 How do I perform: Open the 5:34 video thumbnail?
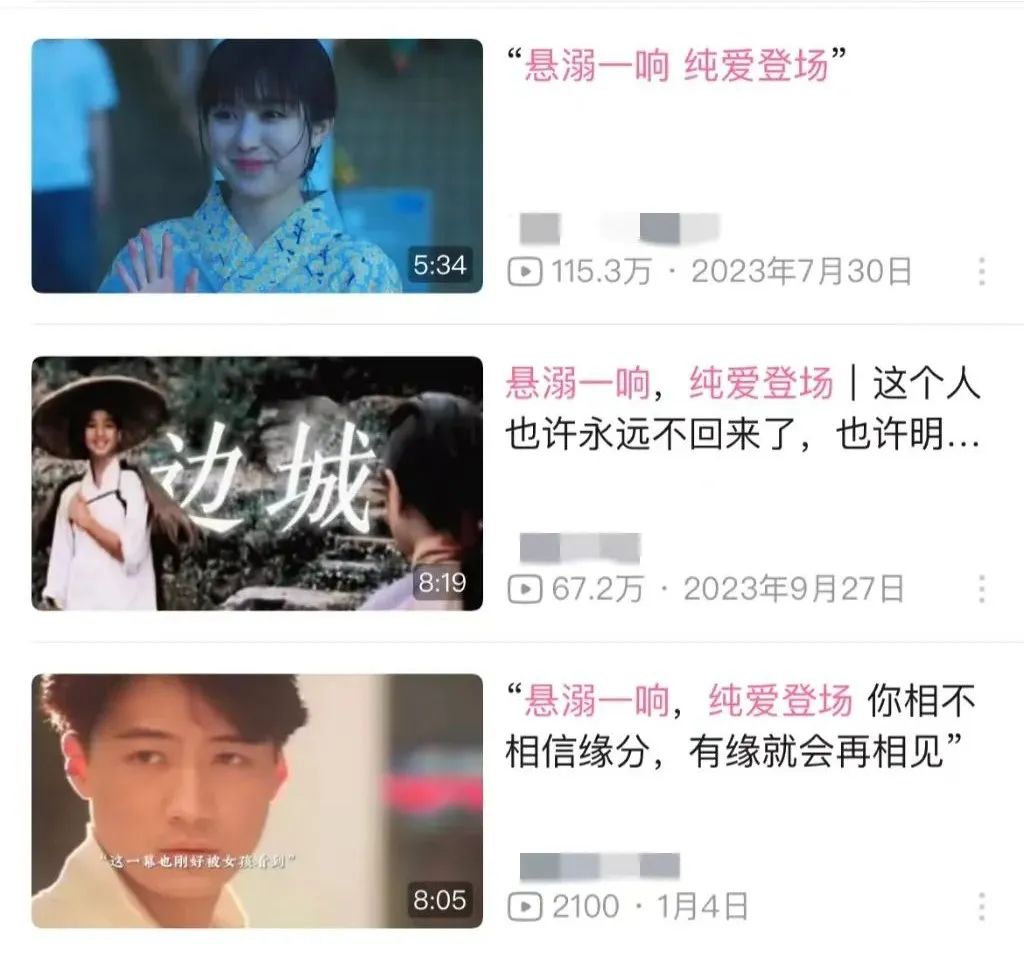257,166
